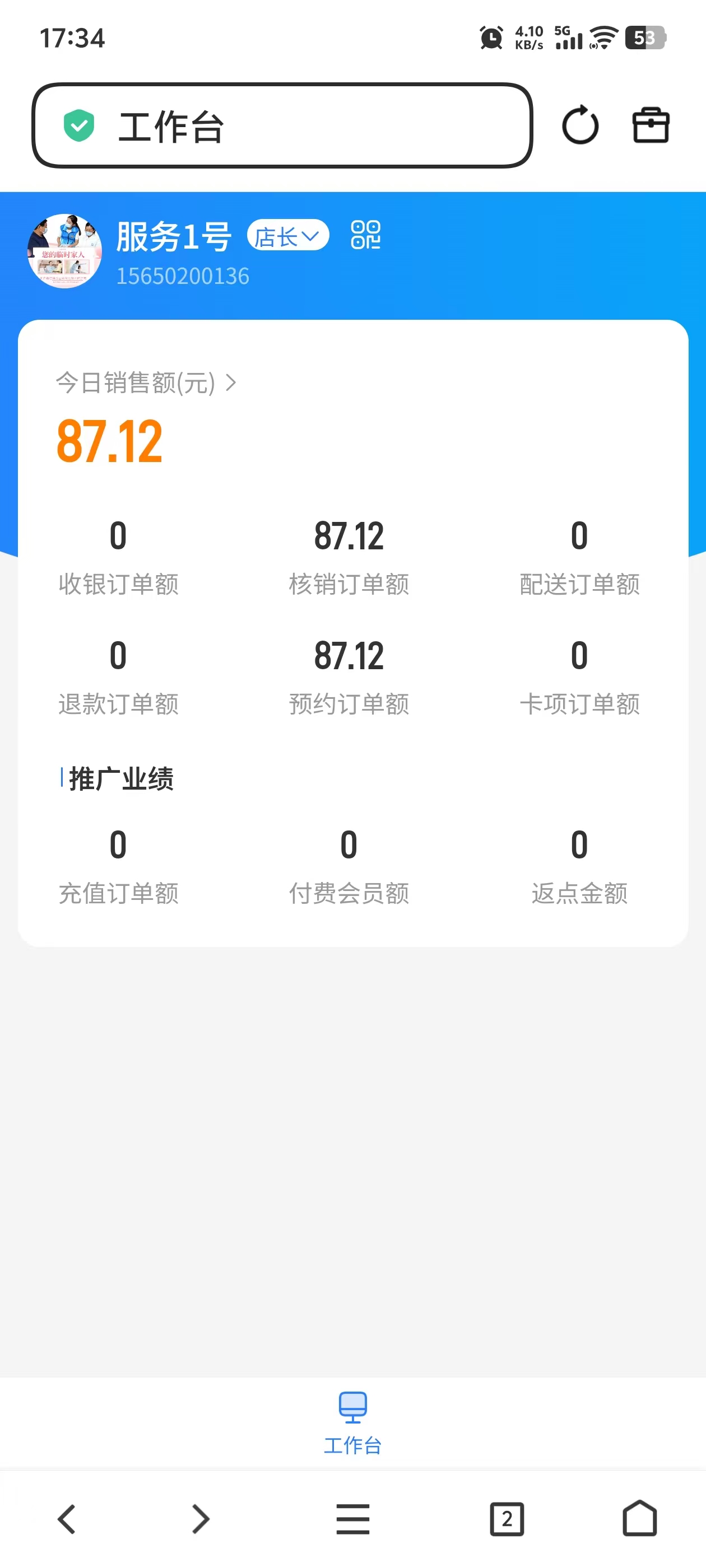The image size is (706, 1568).
Task: Select the 工作台 bottom tab
Action: point(352,1422)
